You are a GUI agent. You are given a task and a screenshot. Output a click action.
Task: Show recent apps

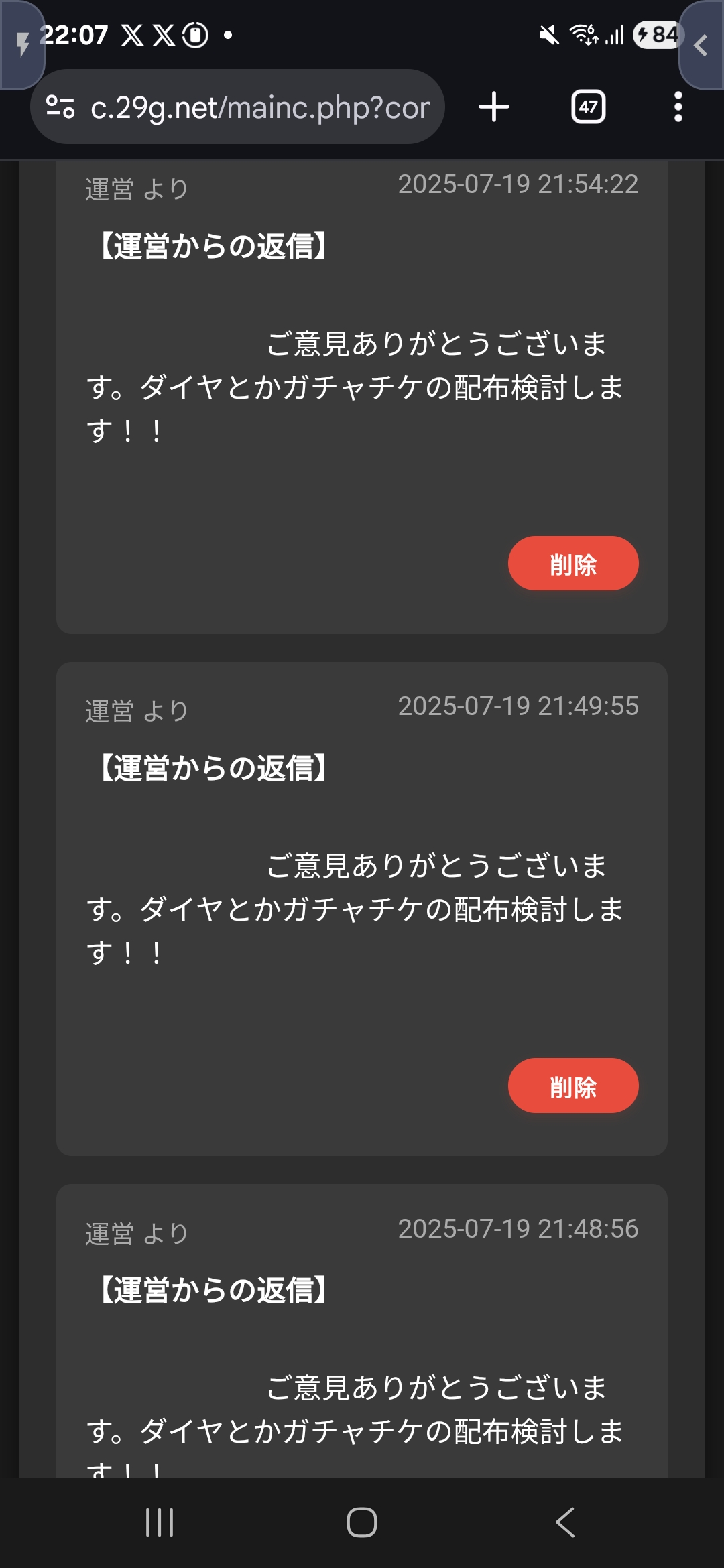coord(160,1522)
